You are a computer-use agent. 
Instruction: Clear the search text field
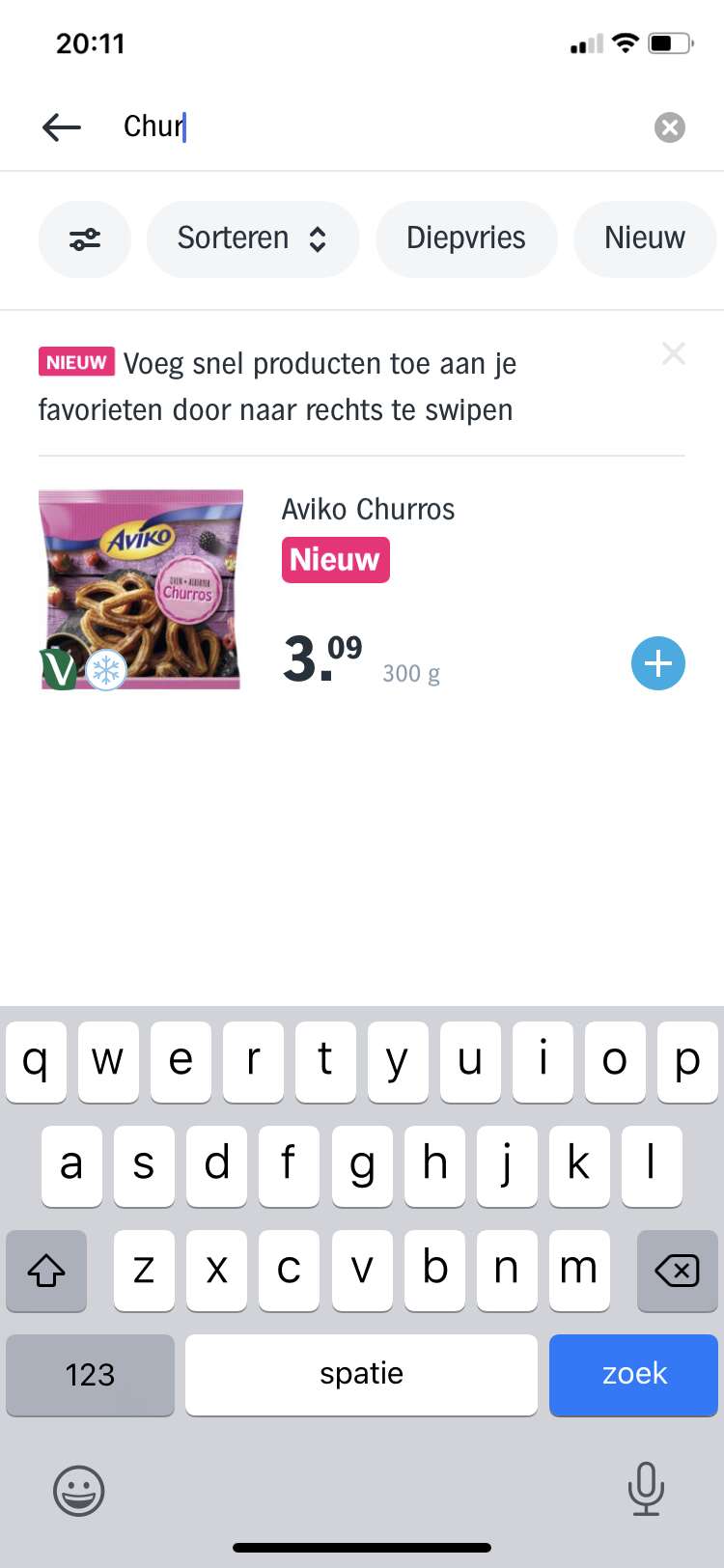[x=670, y=127]
